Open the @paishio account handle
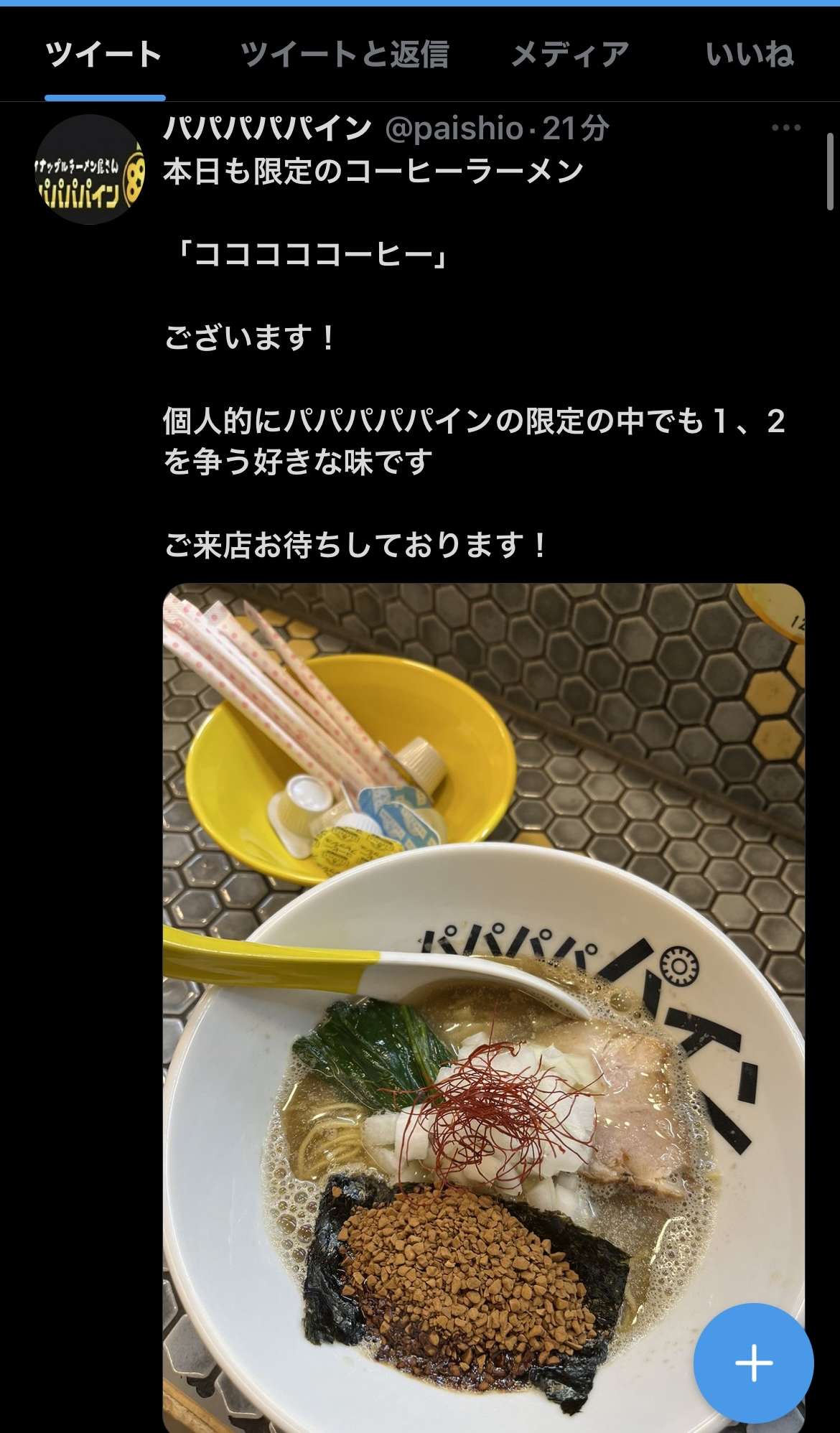This screenshot has height=1433, width=840. click(x=454, y=129)
